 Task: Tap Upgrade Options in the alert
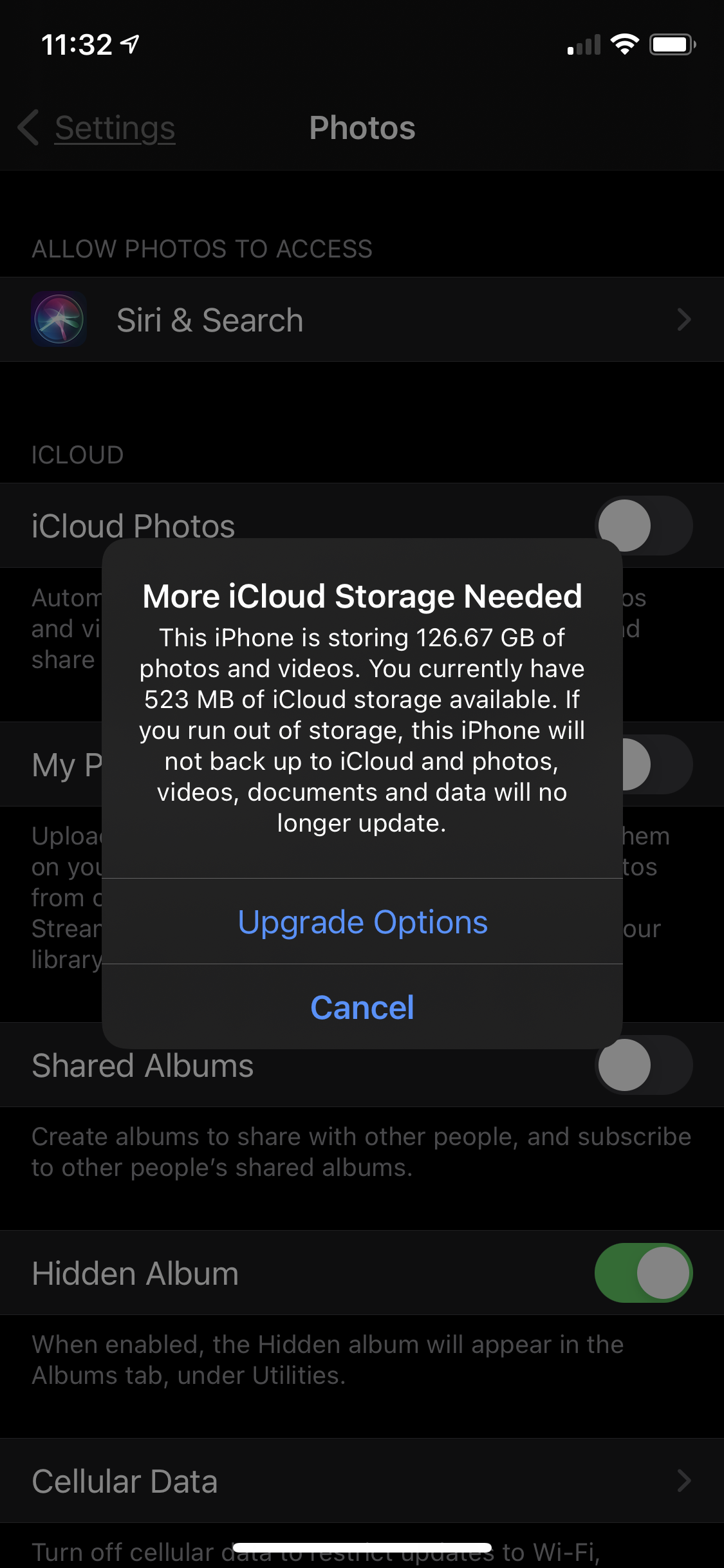coord(362,922)
